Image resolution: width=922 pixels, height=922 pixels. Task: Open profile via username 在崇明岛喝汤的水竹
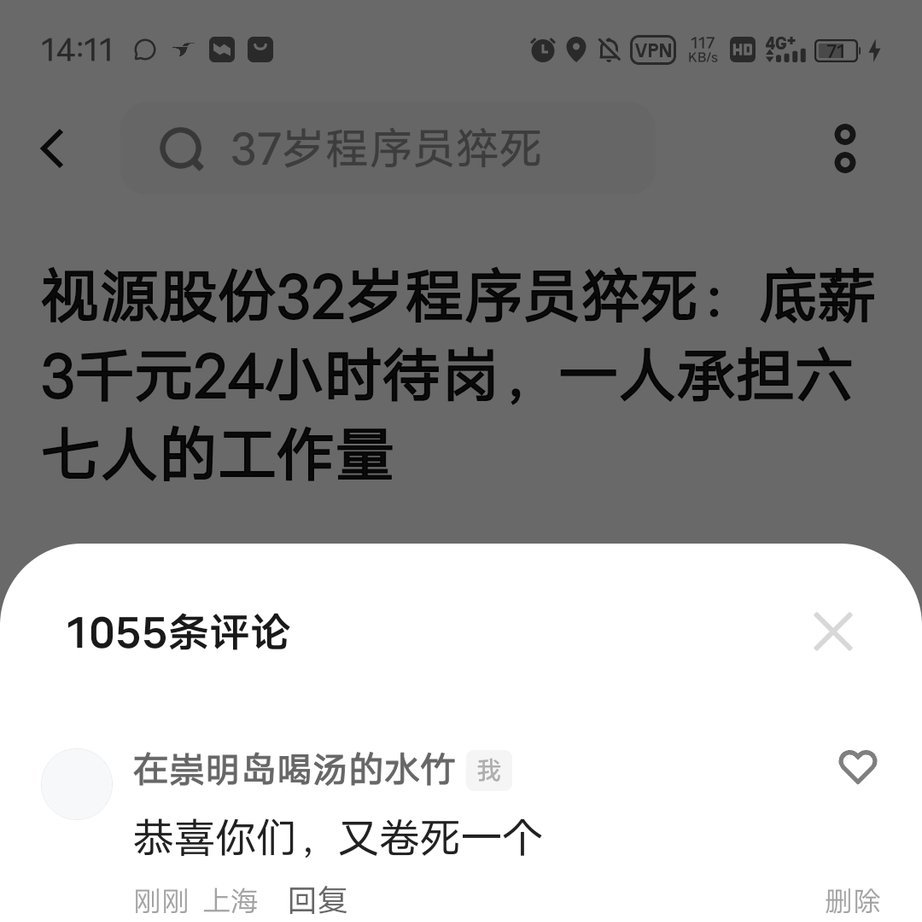294,770
